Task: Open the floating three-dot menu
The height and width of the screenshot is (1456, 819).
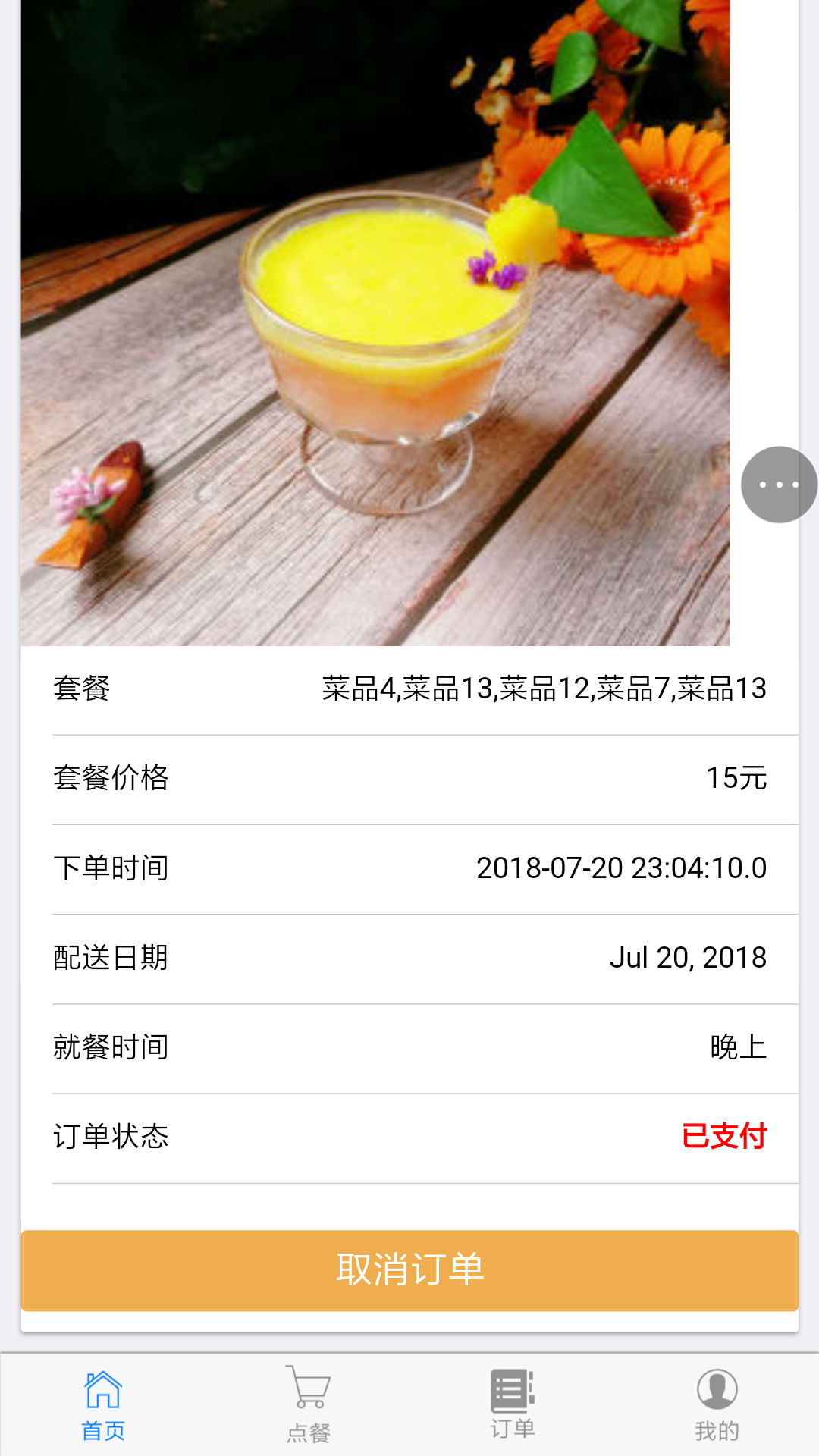Action: click(x=779, y=485)
